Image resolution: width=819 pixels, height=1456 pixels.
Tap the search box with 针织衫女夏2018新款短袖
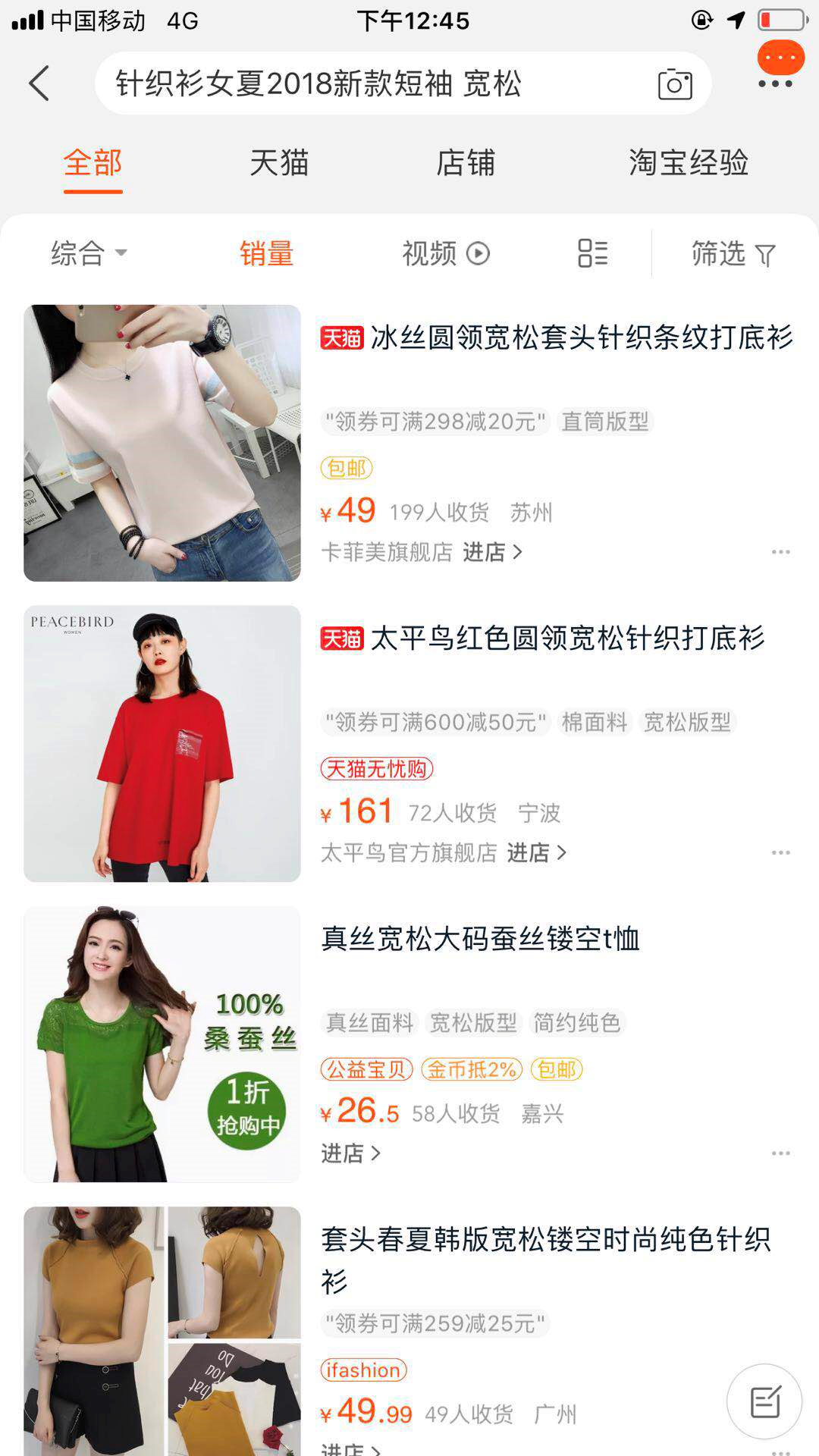[x=364, y=83]
